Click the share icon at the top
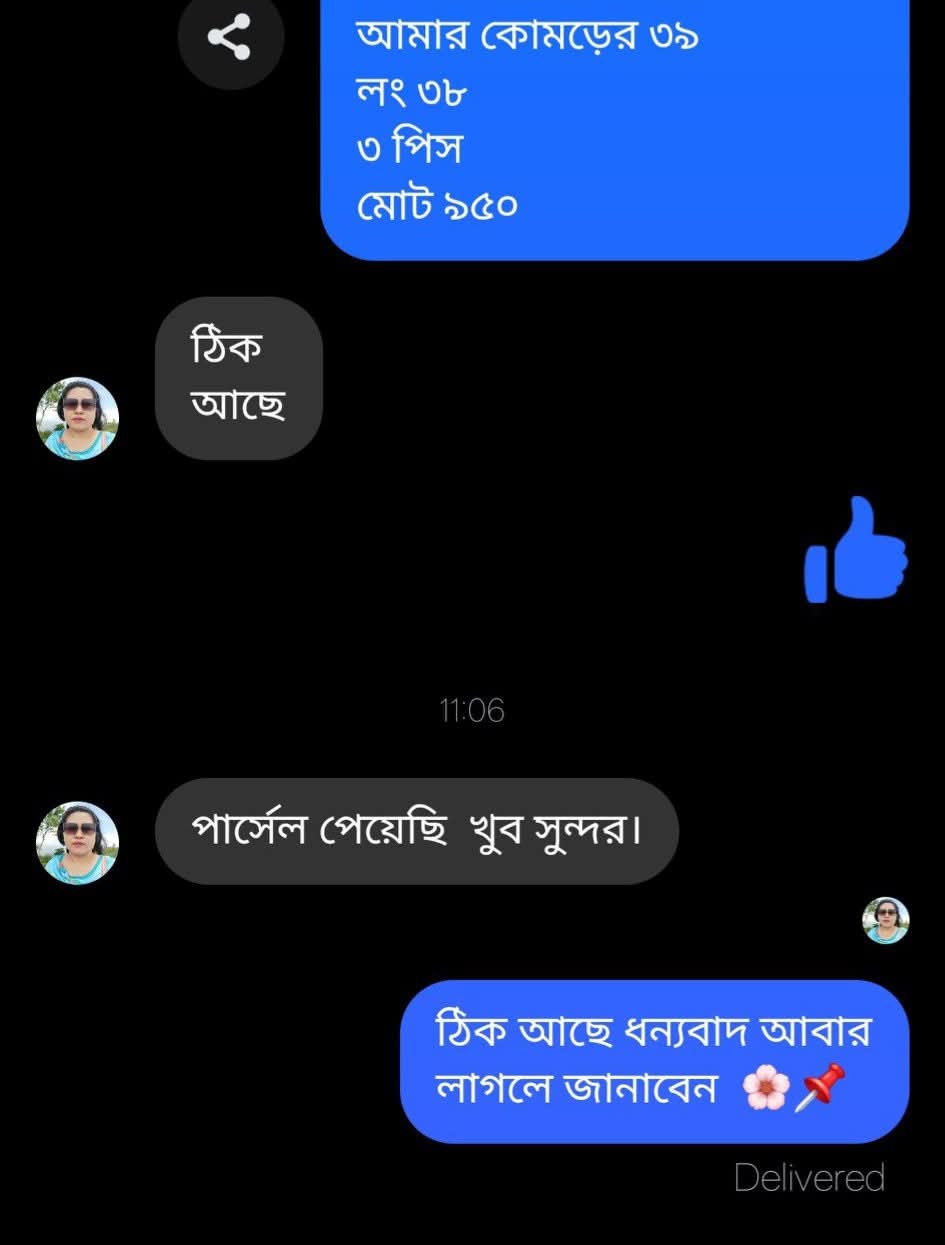This screenshot has height=1245, width=945. pos(231,38)
